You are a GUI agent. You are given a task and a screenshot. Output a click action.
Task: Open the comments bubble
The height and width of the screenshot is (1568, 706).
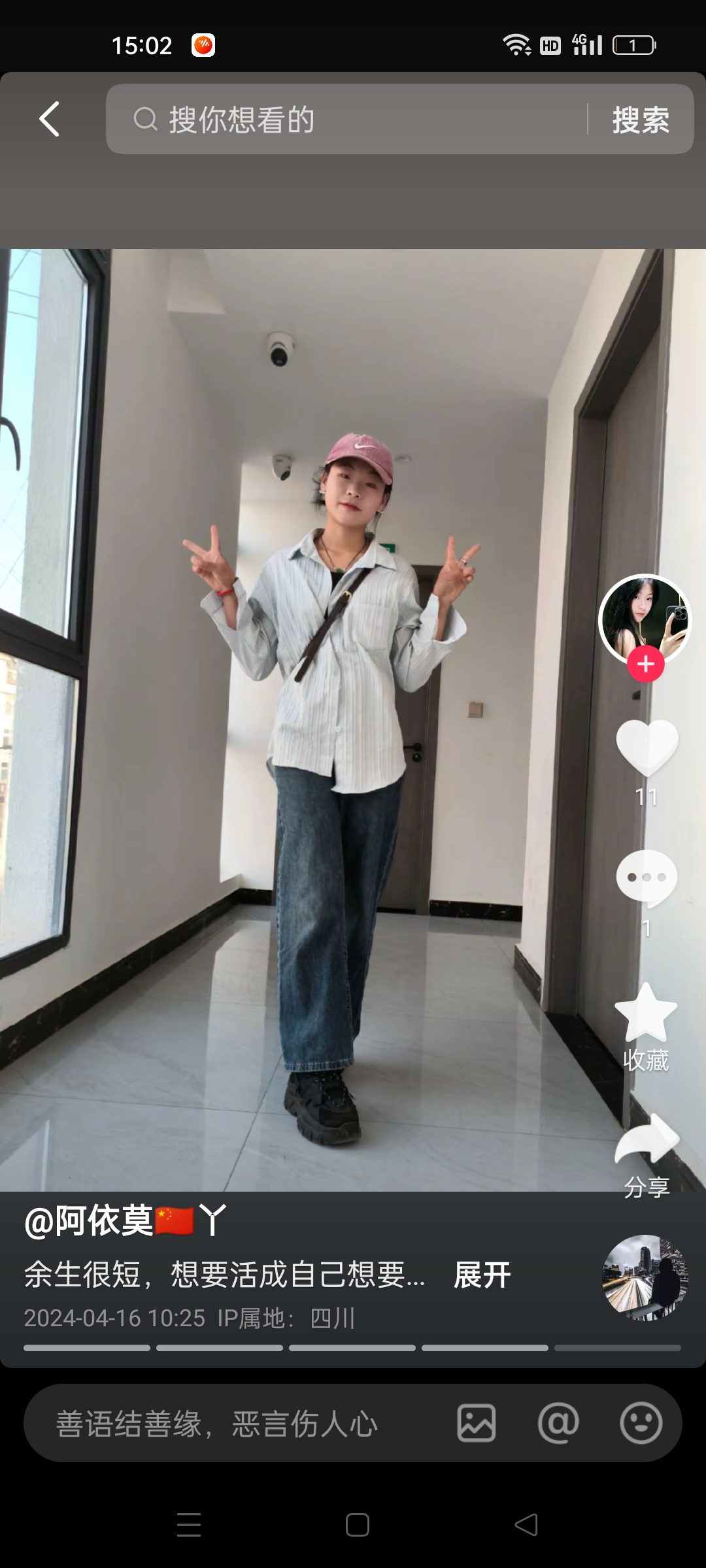pos(647,879)
